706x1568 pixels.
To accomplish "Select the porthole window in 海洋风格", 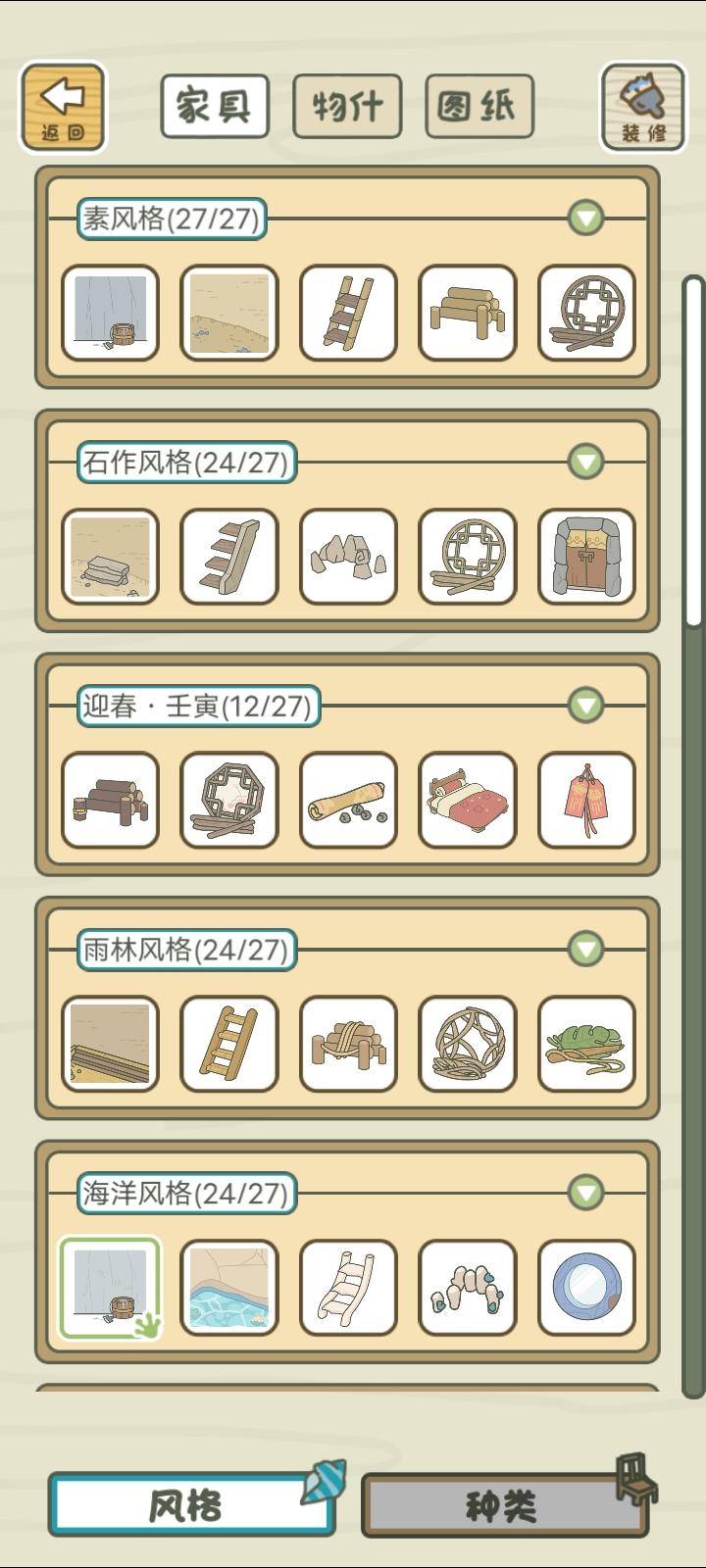I will 586,1288.
